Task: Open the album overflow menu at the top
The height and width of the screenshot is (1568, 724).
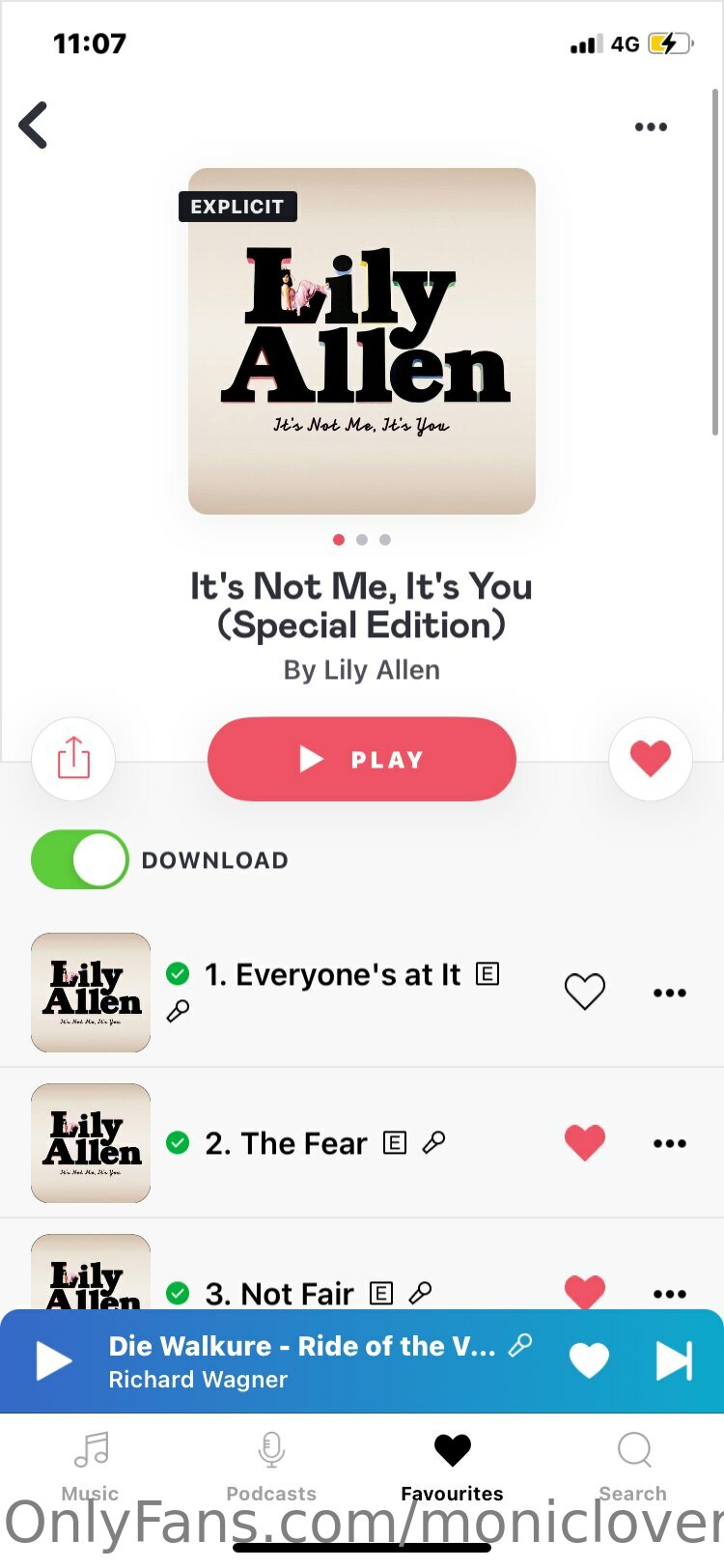Action: pyautogui.click(x=651, y=126)
